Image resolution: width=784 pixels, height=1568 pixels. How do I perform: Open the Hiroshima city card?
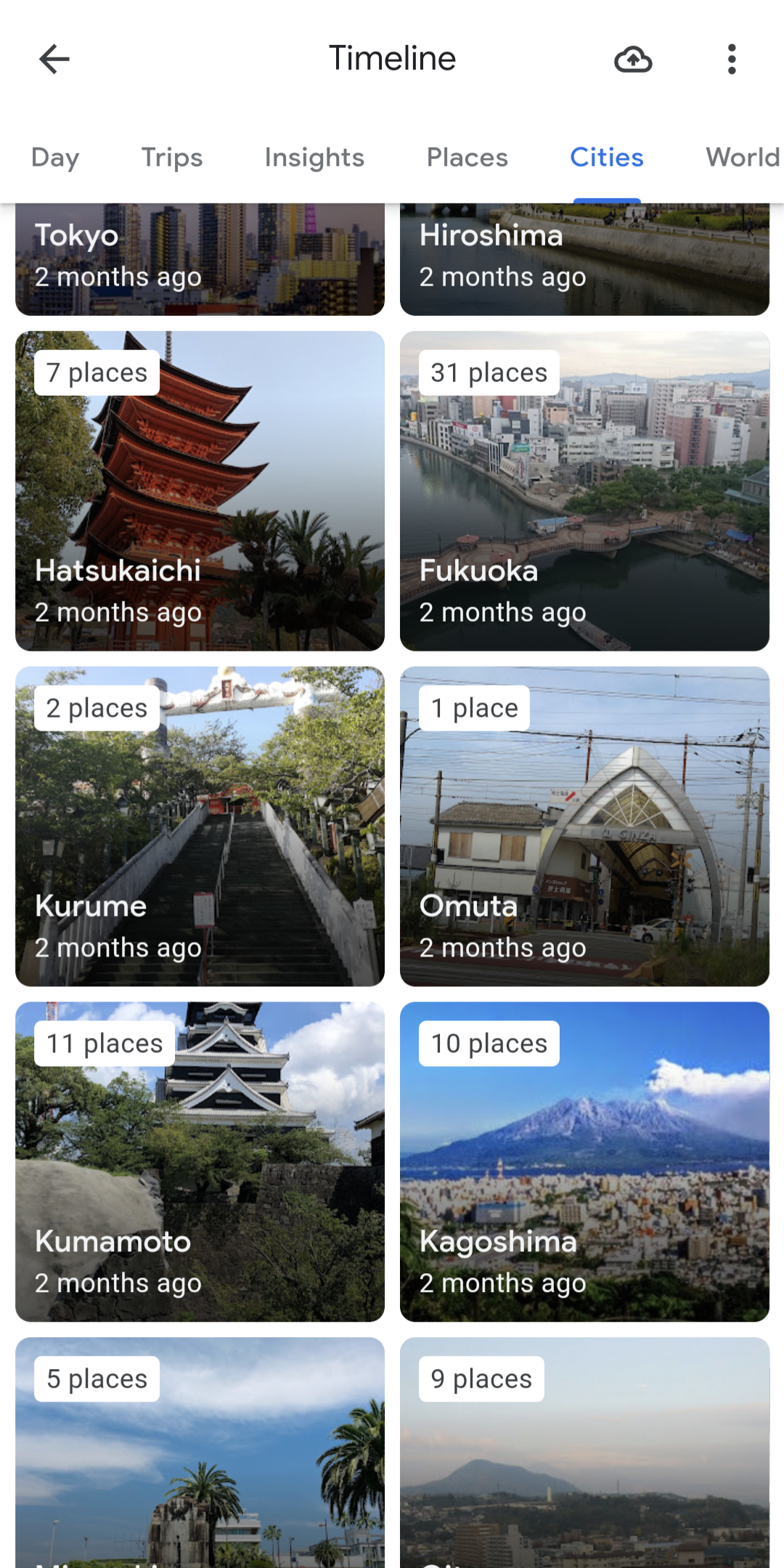click(x=584, y=259)
